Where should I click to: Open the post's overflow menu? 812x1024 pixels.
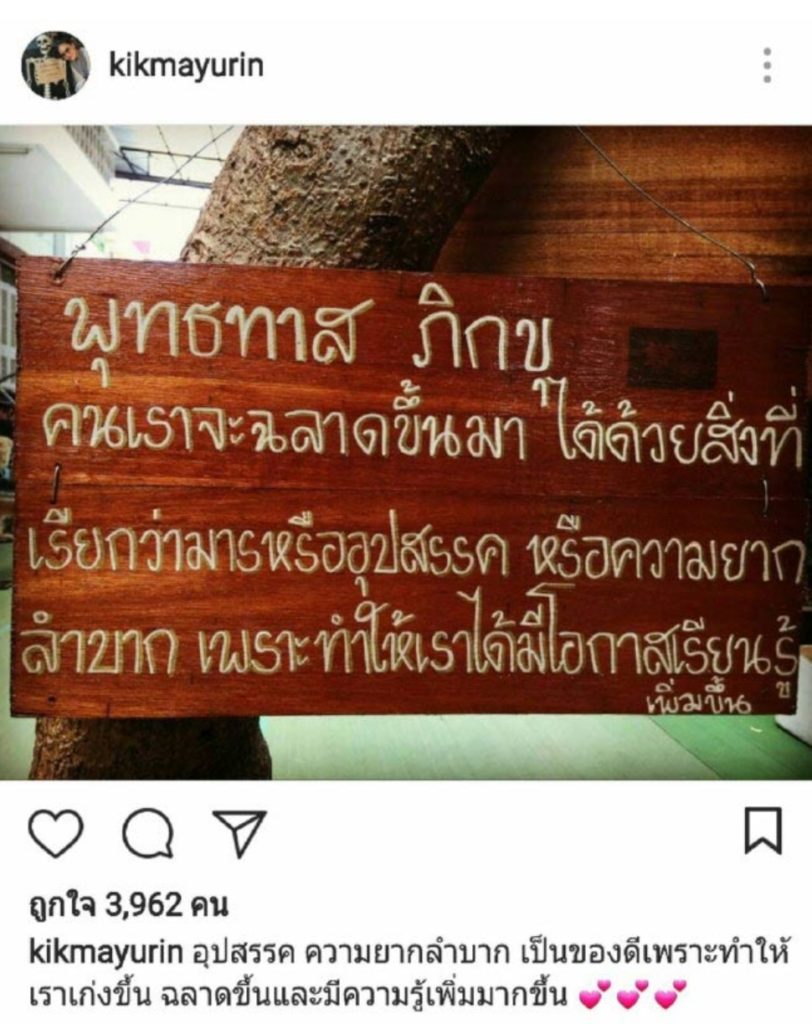pos(766,65)
